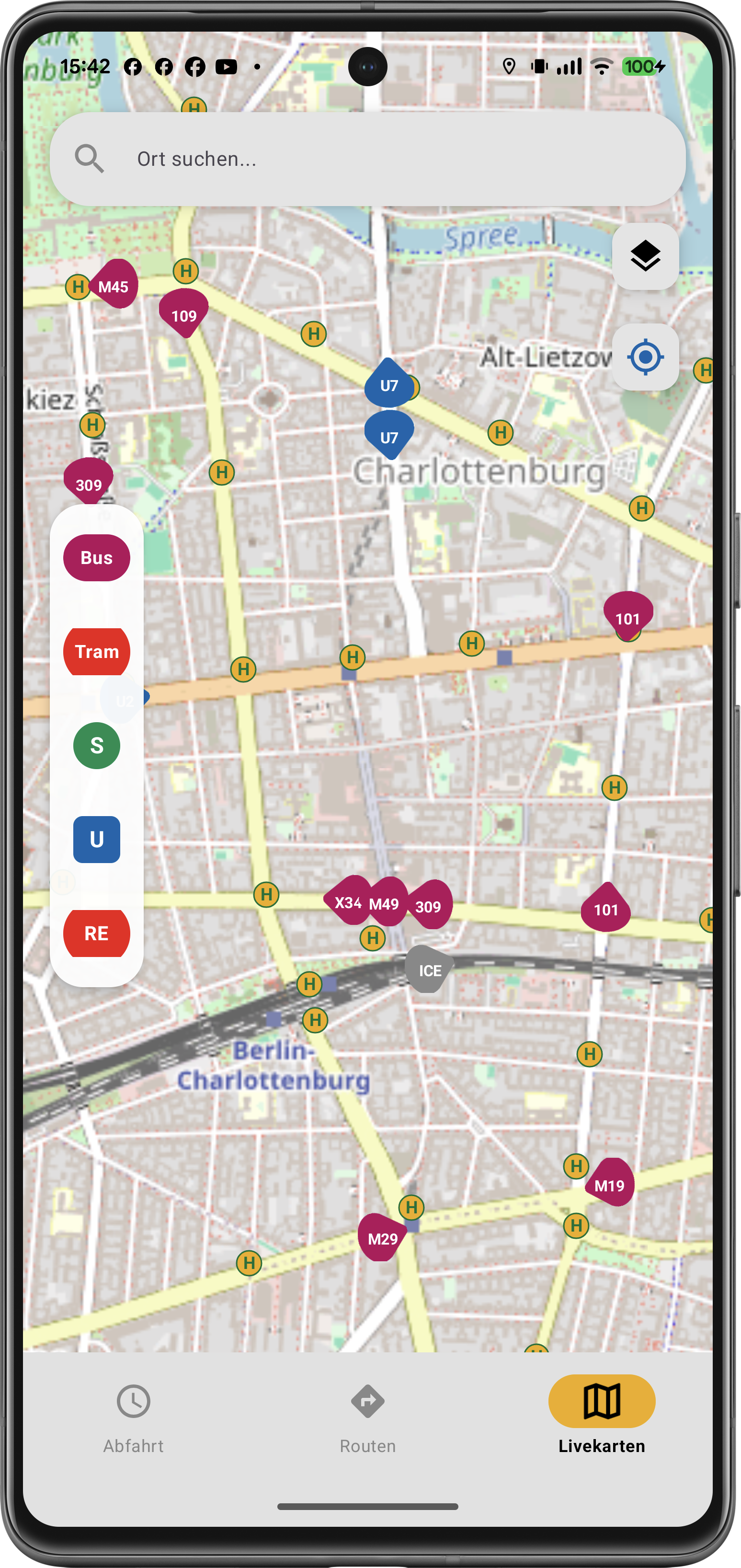Select the ICE train marker
Viewport: 741px width, 1568px height.
430,970
